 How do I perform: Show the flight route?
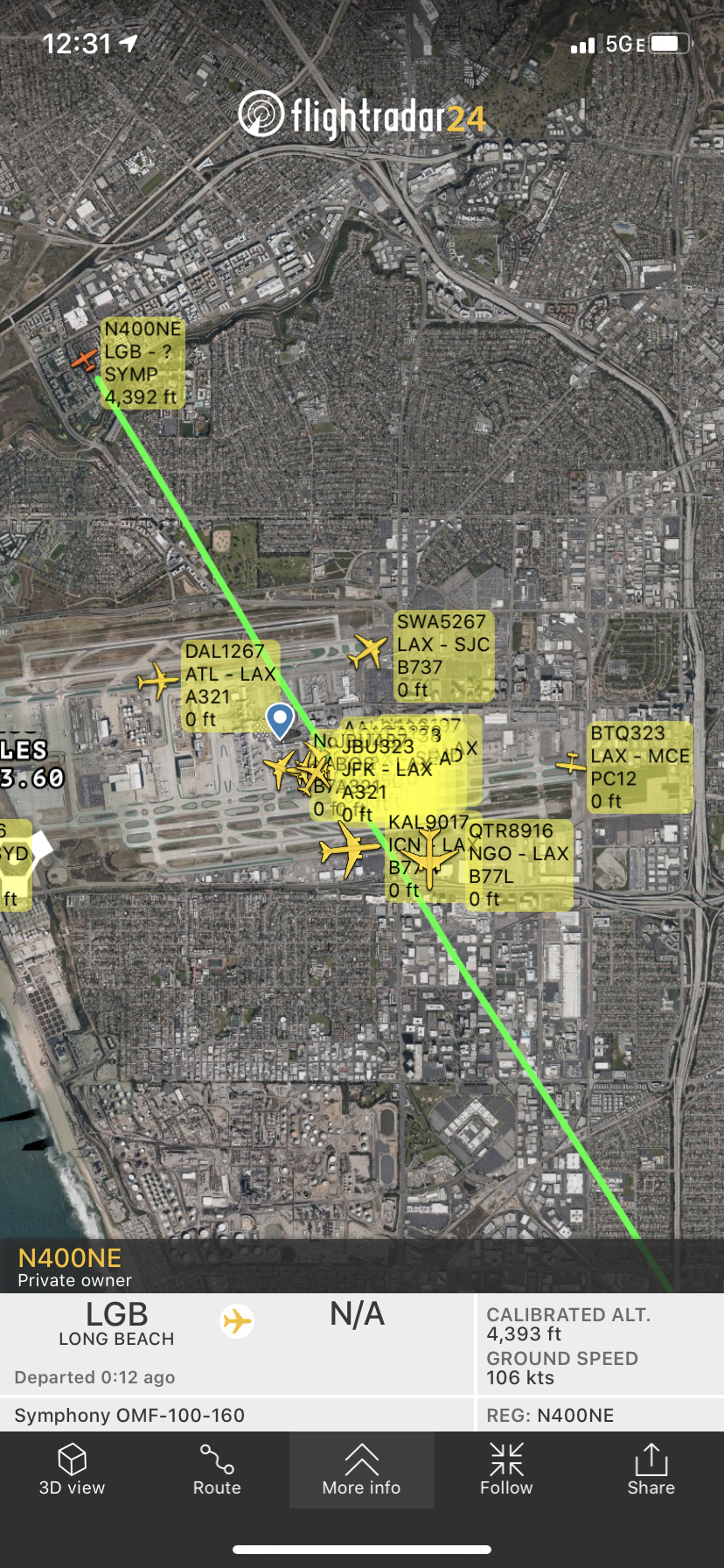[x=217, y=1470]
